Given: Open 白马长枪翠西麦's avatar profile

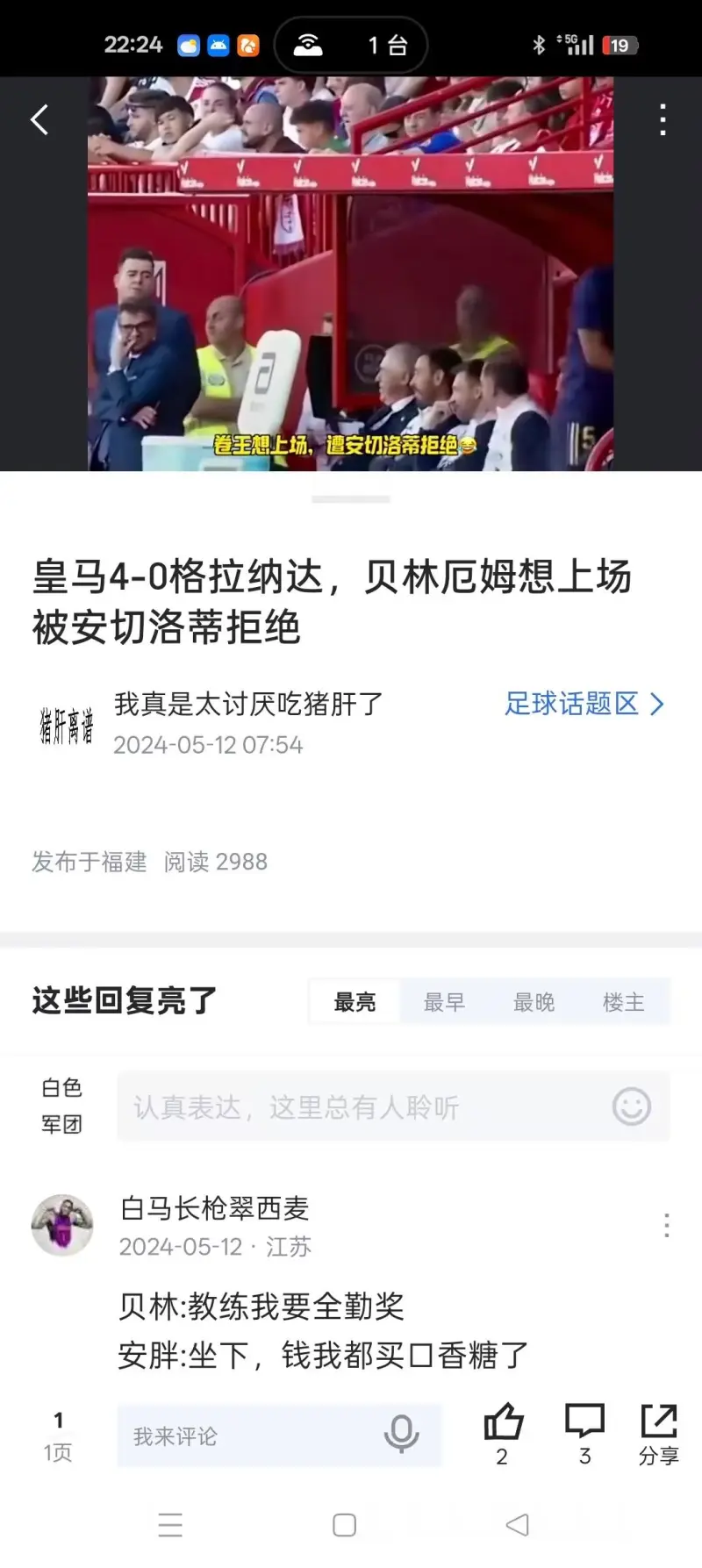Looking at the screenshot, I should [62, 1225].
